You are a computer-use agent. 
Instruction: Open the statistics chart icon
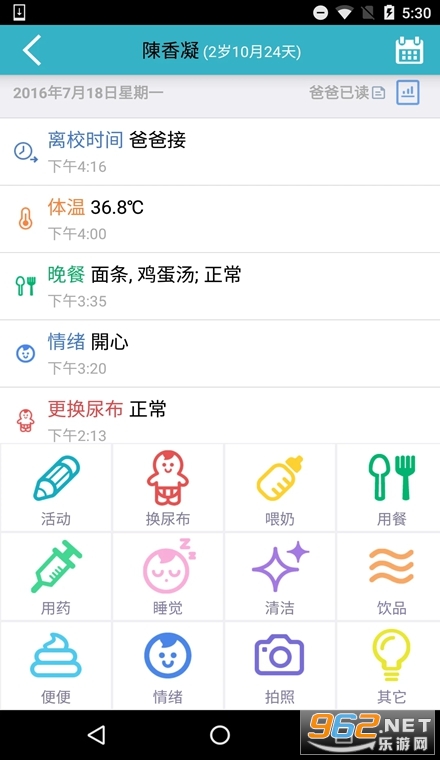[408, 92]
